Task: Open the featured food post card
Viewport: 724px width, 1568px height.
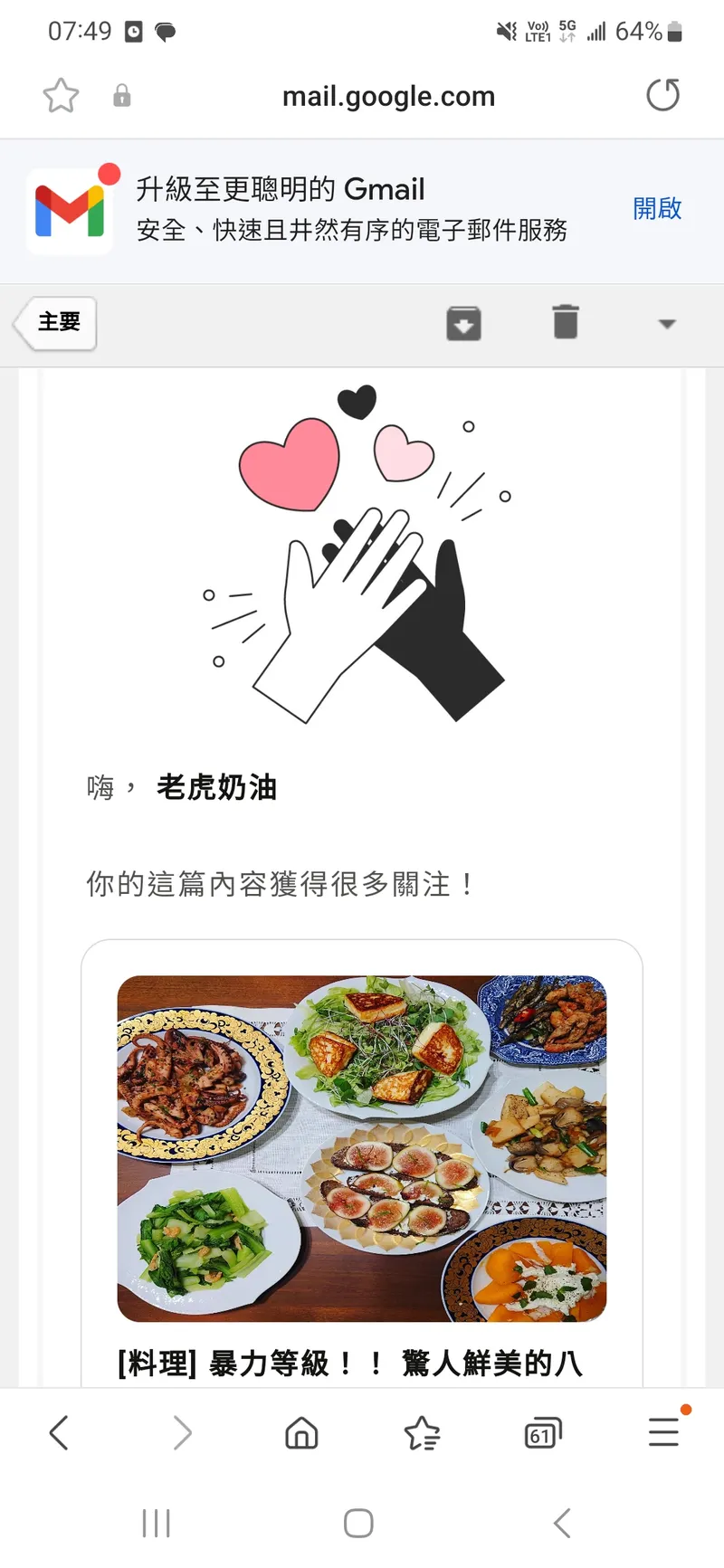Action: tap(362, 1149)
